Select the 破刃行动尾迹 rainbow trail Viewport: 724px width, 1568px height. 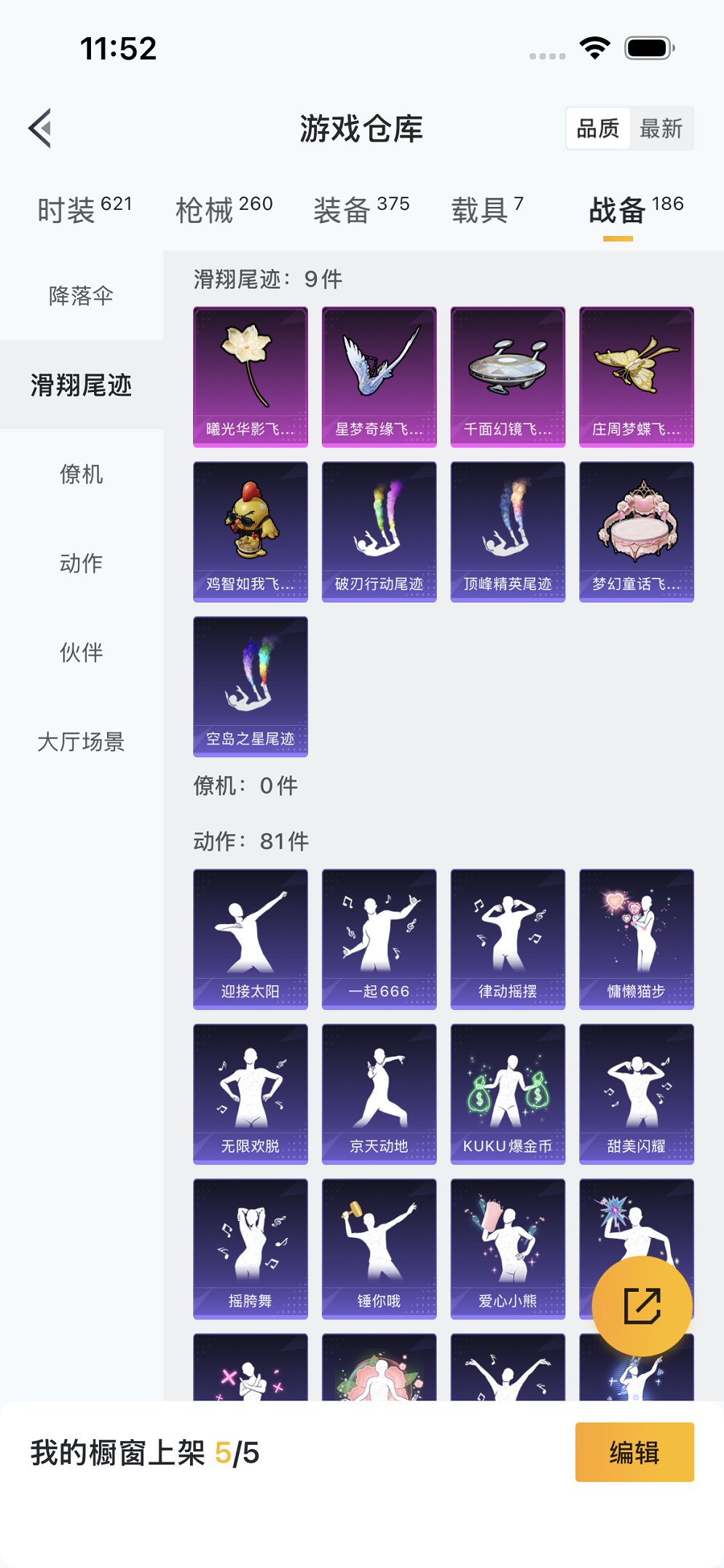click(378, 530)
